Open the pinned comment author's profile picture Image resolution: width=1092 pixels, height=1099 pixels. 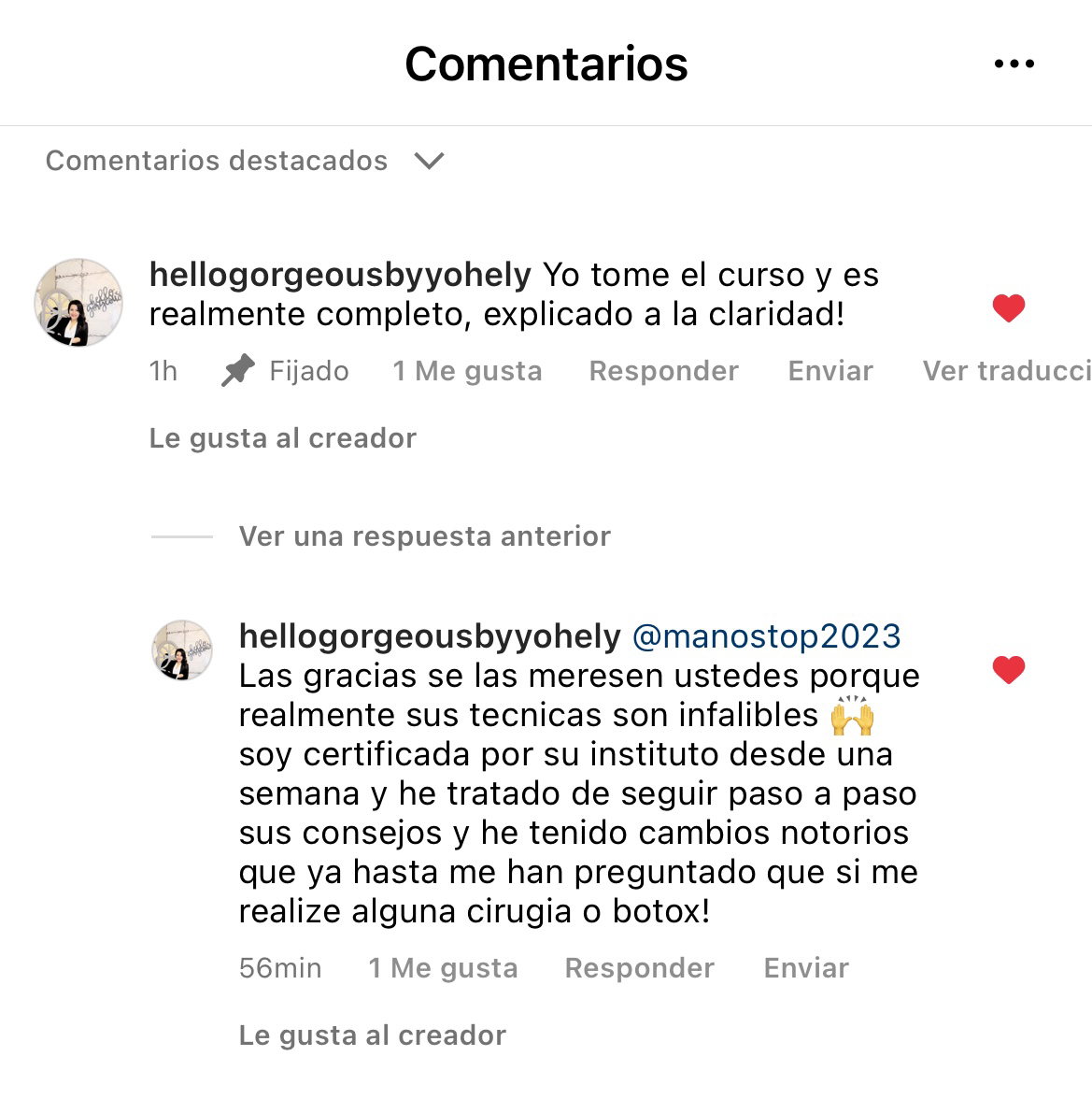point(78,303)
